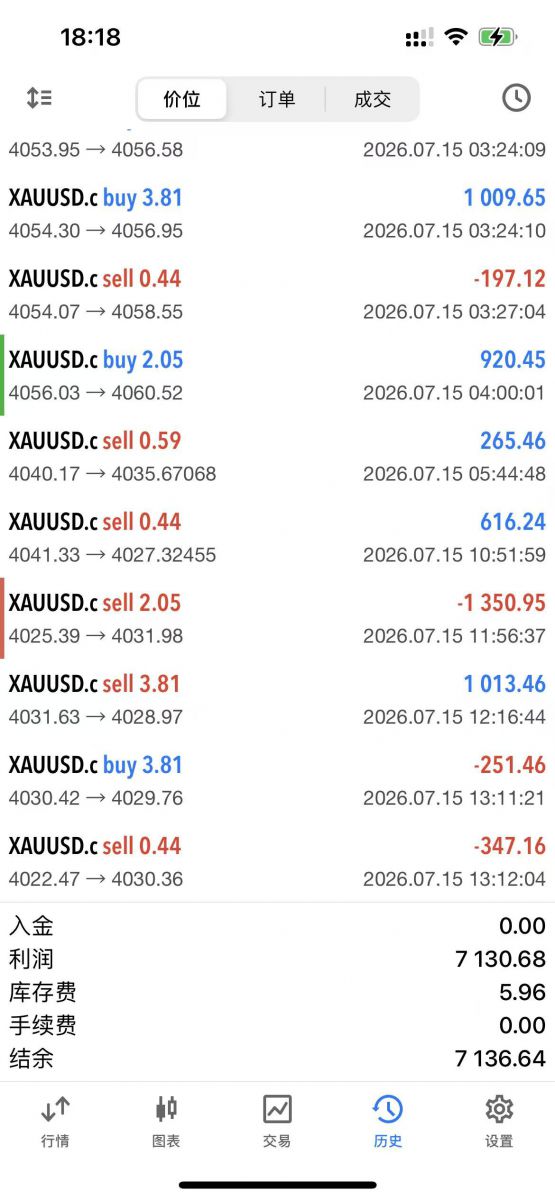Open the clock time-range filter

click(516, 98)
